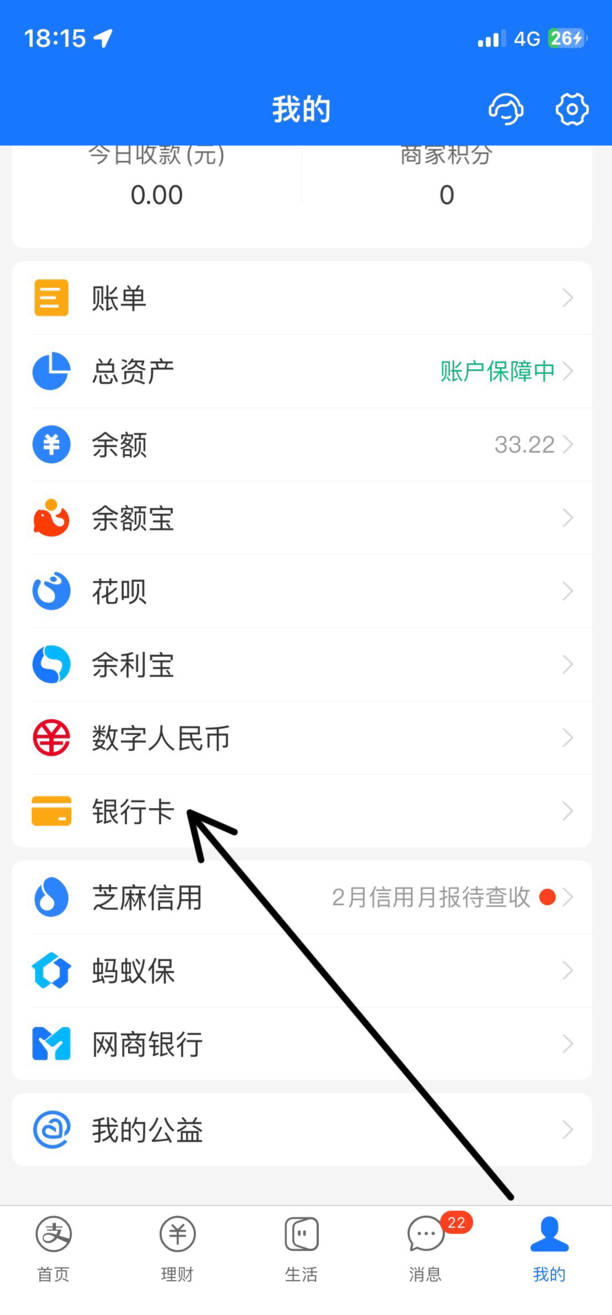
Task: Open 我的公益
Action: tap(305, 1131)
